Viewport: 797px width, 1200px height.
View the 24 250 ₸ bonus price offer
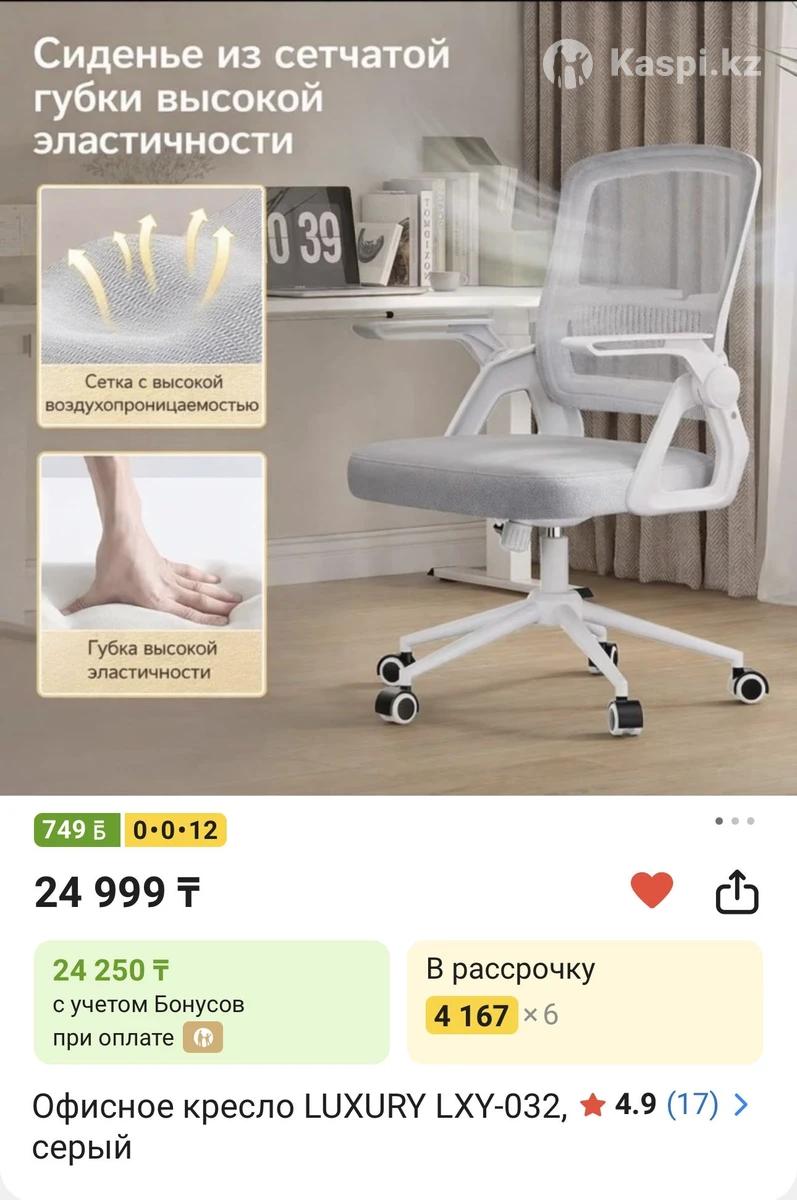(x=211, y=1001)
